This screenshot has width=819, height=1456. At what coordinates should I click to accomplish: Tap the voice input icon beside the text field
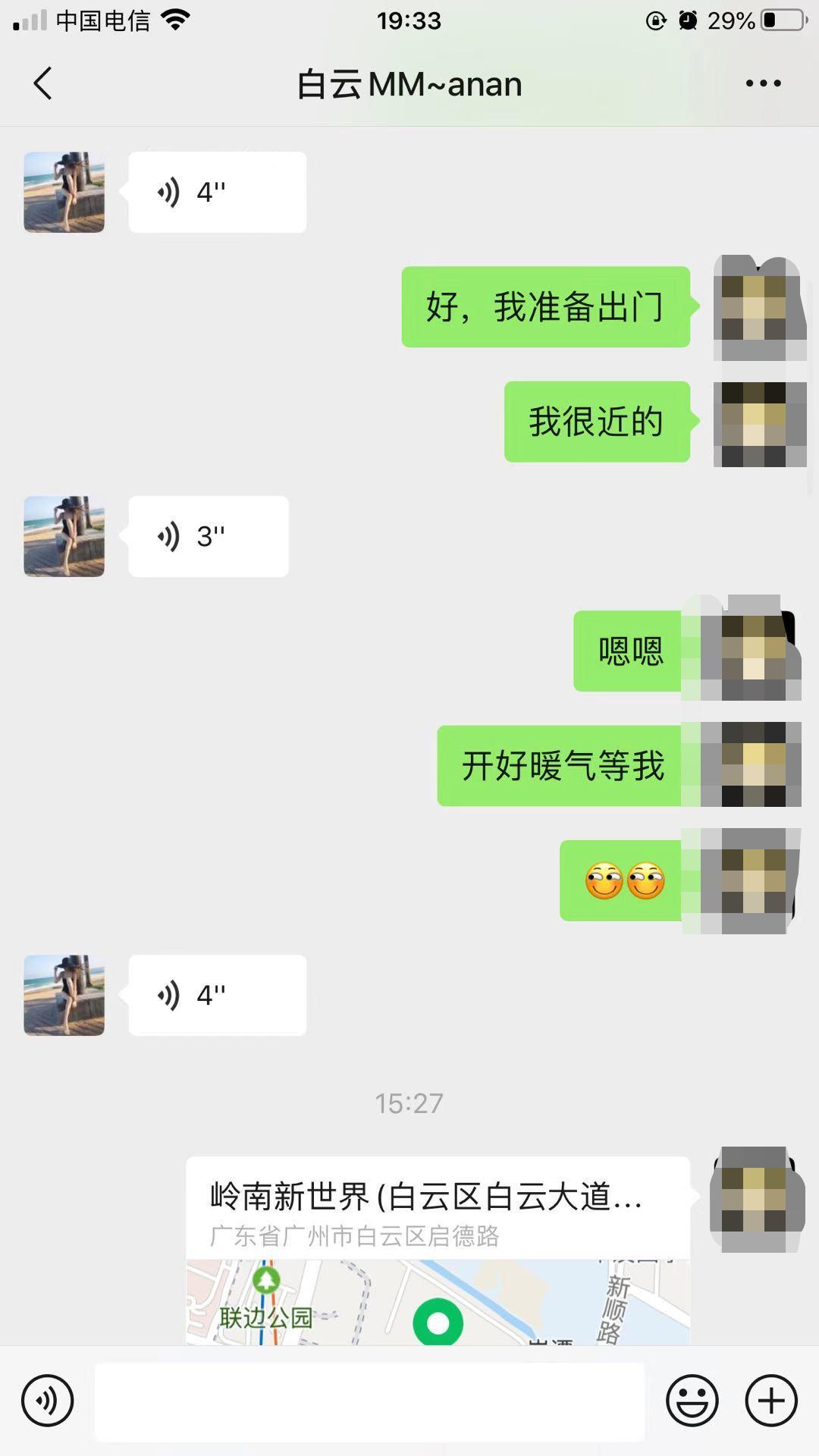(x=47, y=1401)
